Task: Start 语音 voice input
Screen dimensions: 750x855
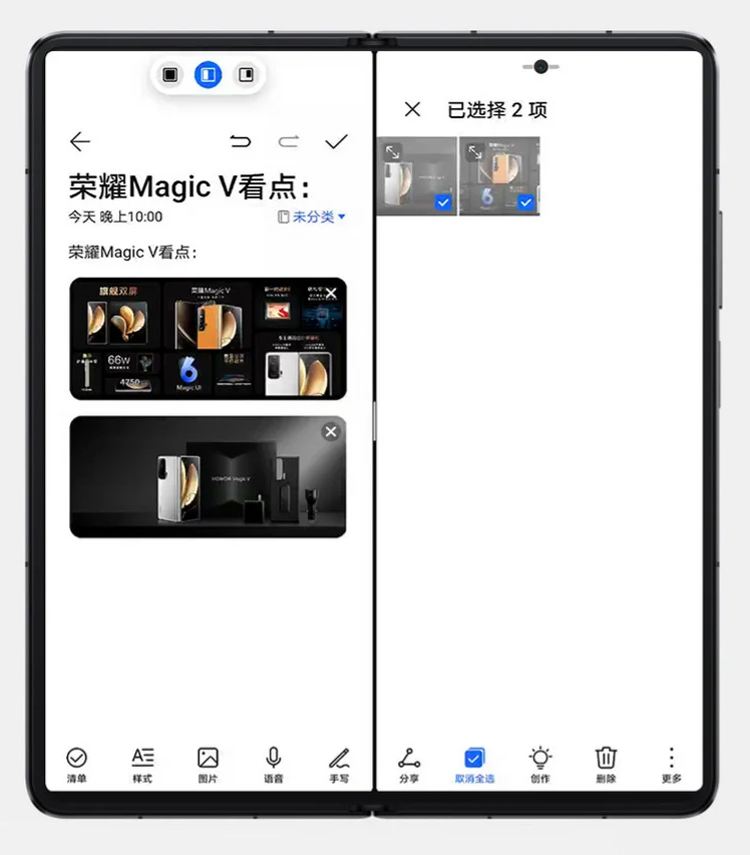Action: [273, 764]
